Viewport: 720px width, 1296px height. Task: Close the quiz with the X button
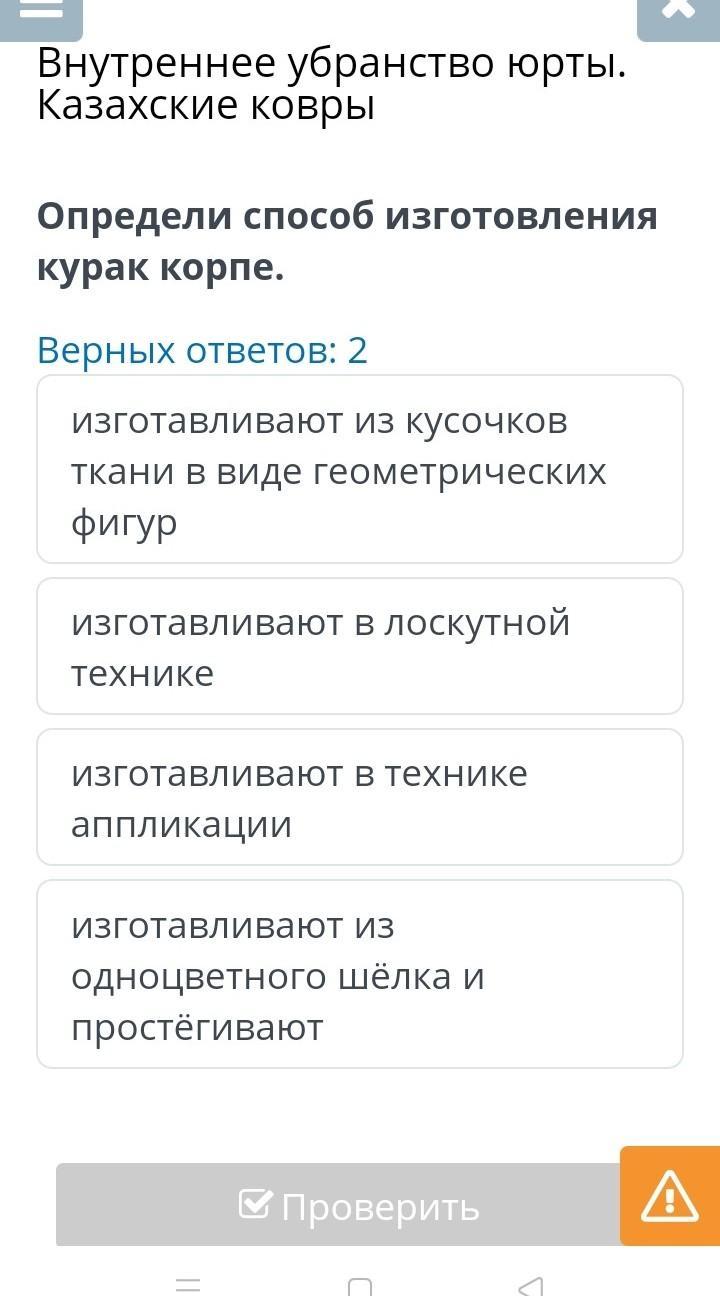(x=678, y=15)
